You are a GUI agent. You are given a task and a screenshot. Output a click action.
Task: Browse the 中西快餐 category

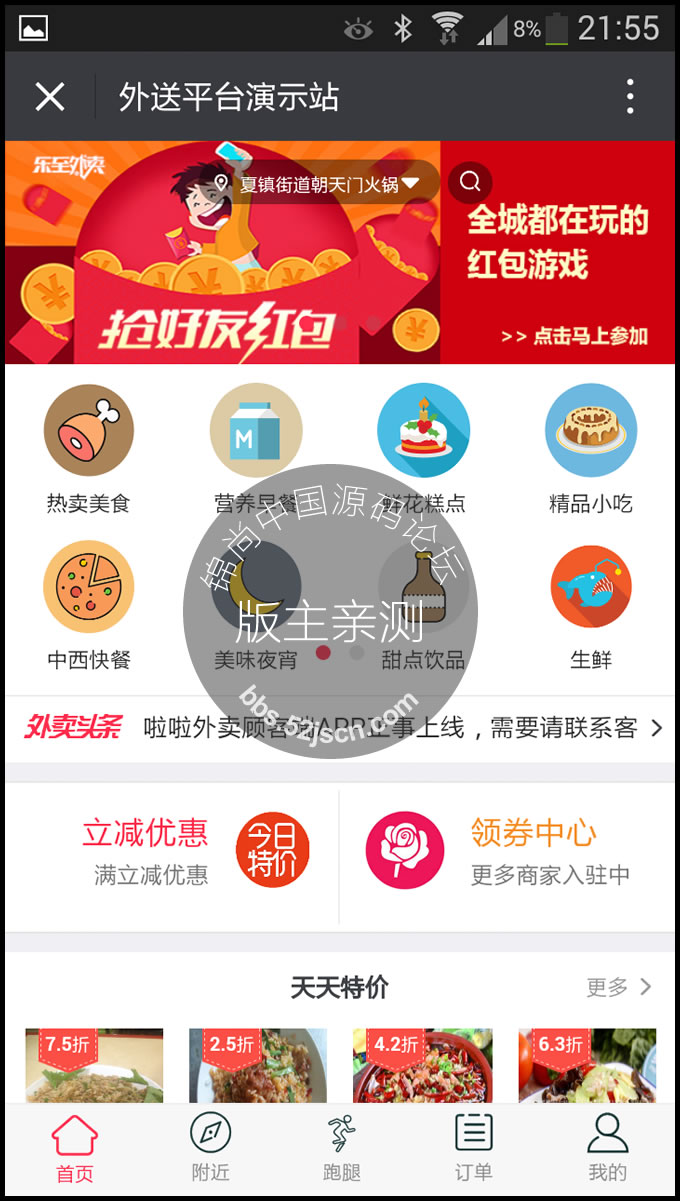pyautogui.click(x=88, y=603)
